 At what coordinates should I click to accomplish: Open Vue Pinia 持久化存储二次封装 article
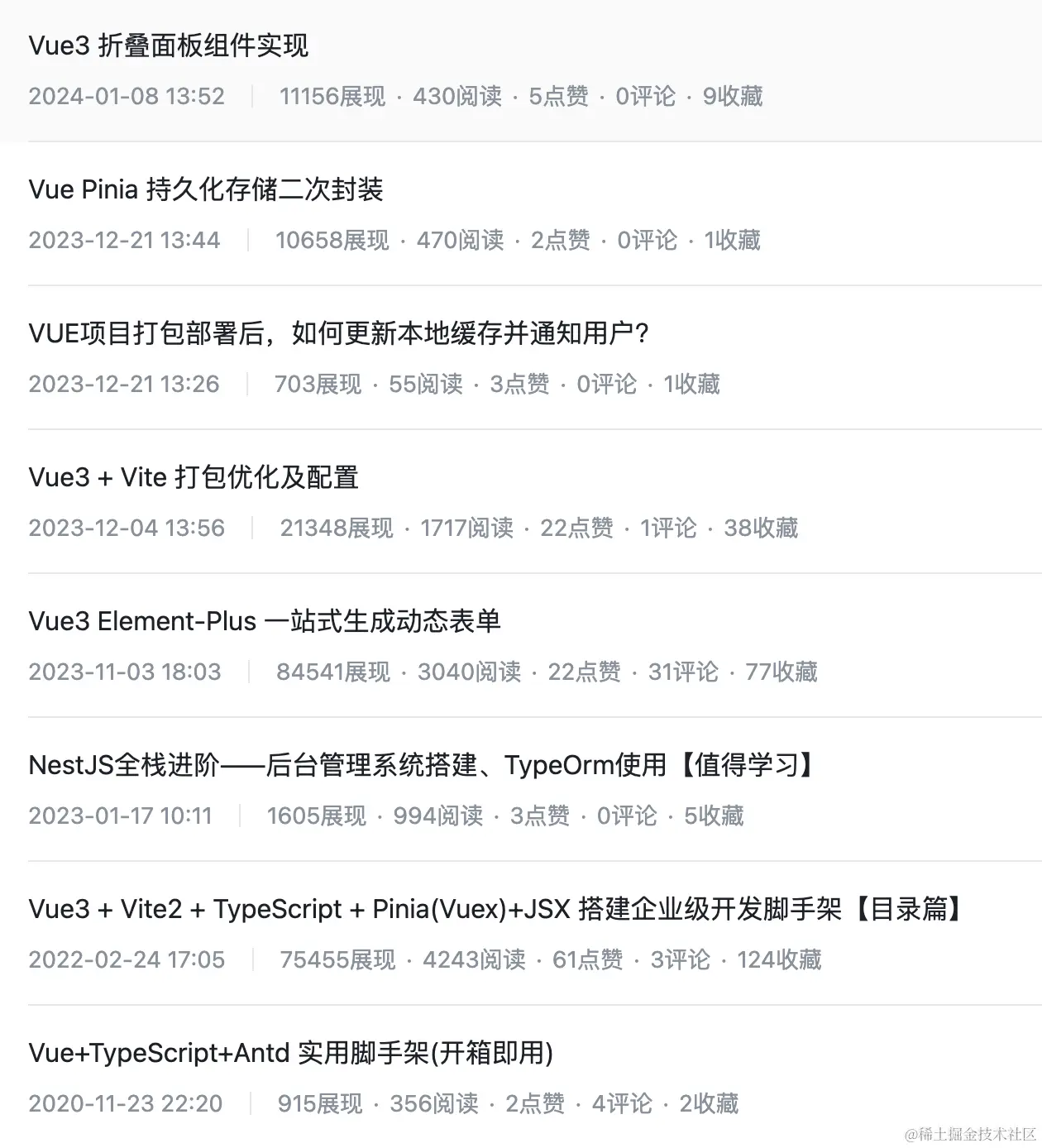(206, 189)
